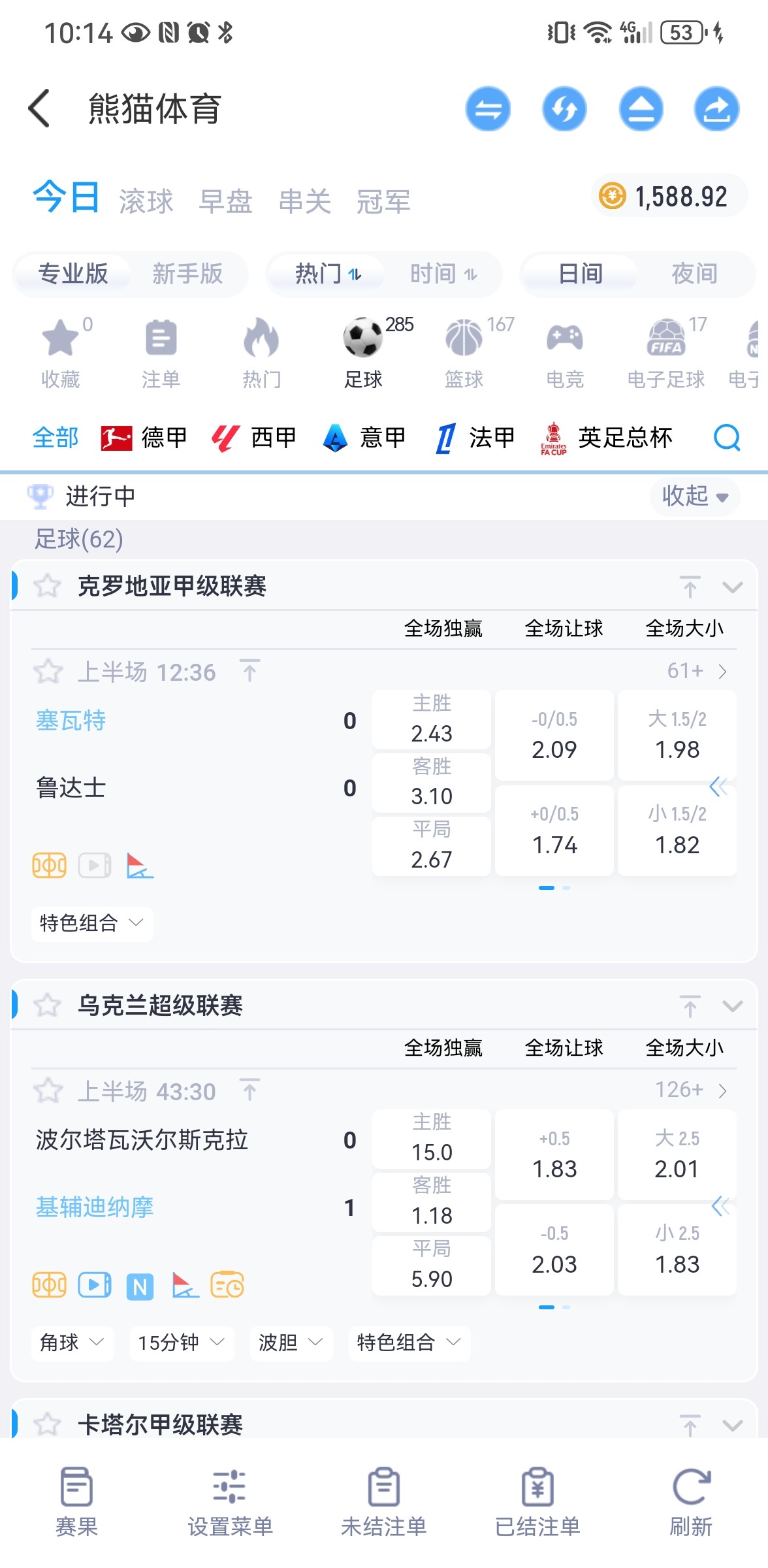Filter leagues by 德甲
Screen dimensions: 768x1568
pos(144,438)
